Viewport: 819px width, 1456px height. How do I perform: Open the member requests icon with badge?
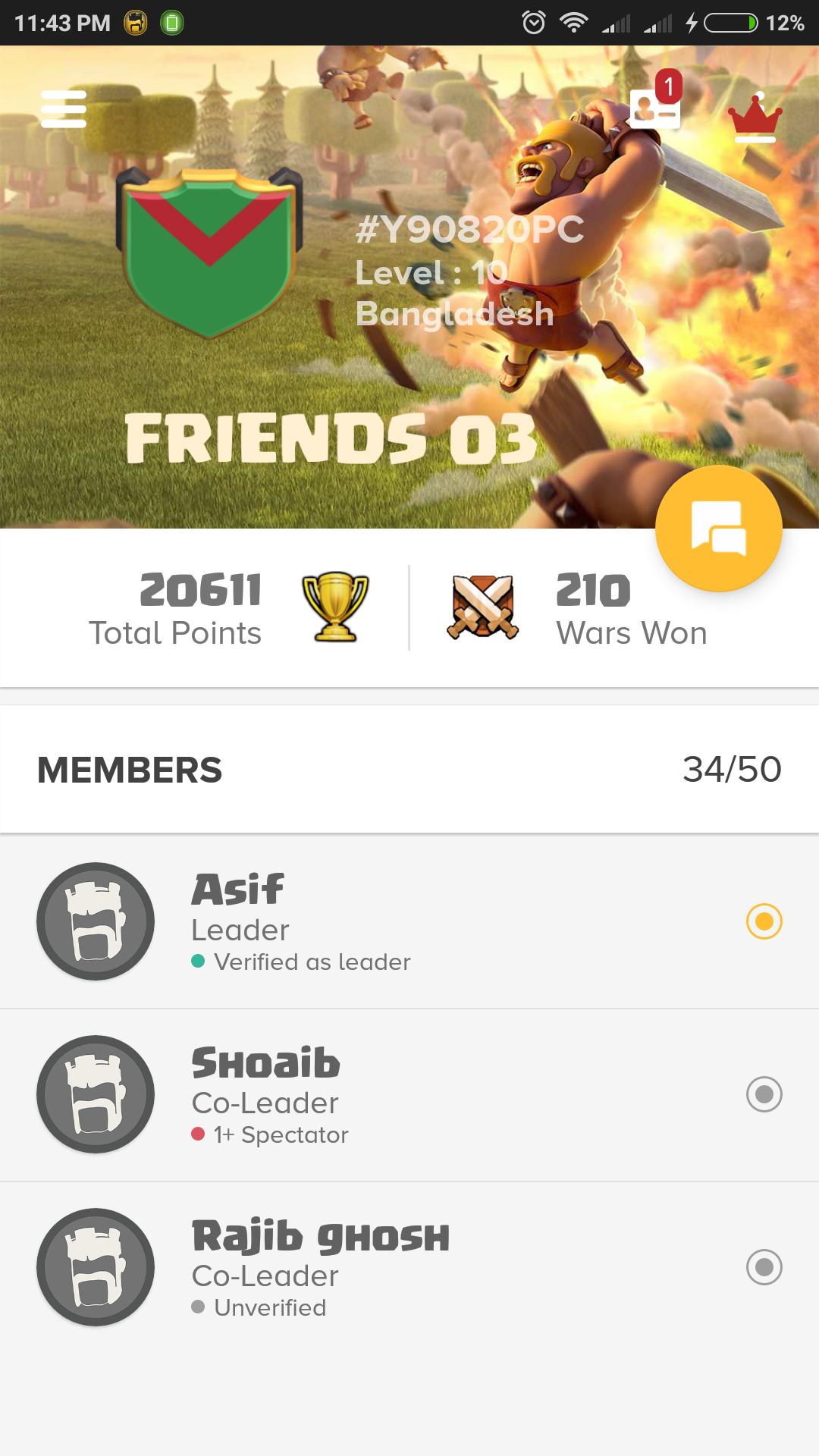(654, 111)
